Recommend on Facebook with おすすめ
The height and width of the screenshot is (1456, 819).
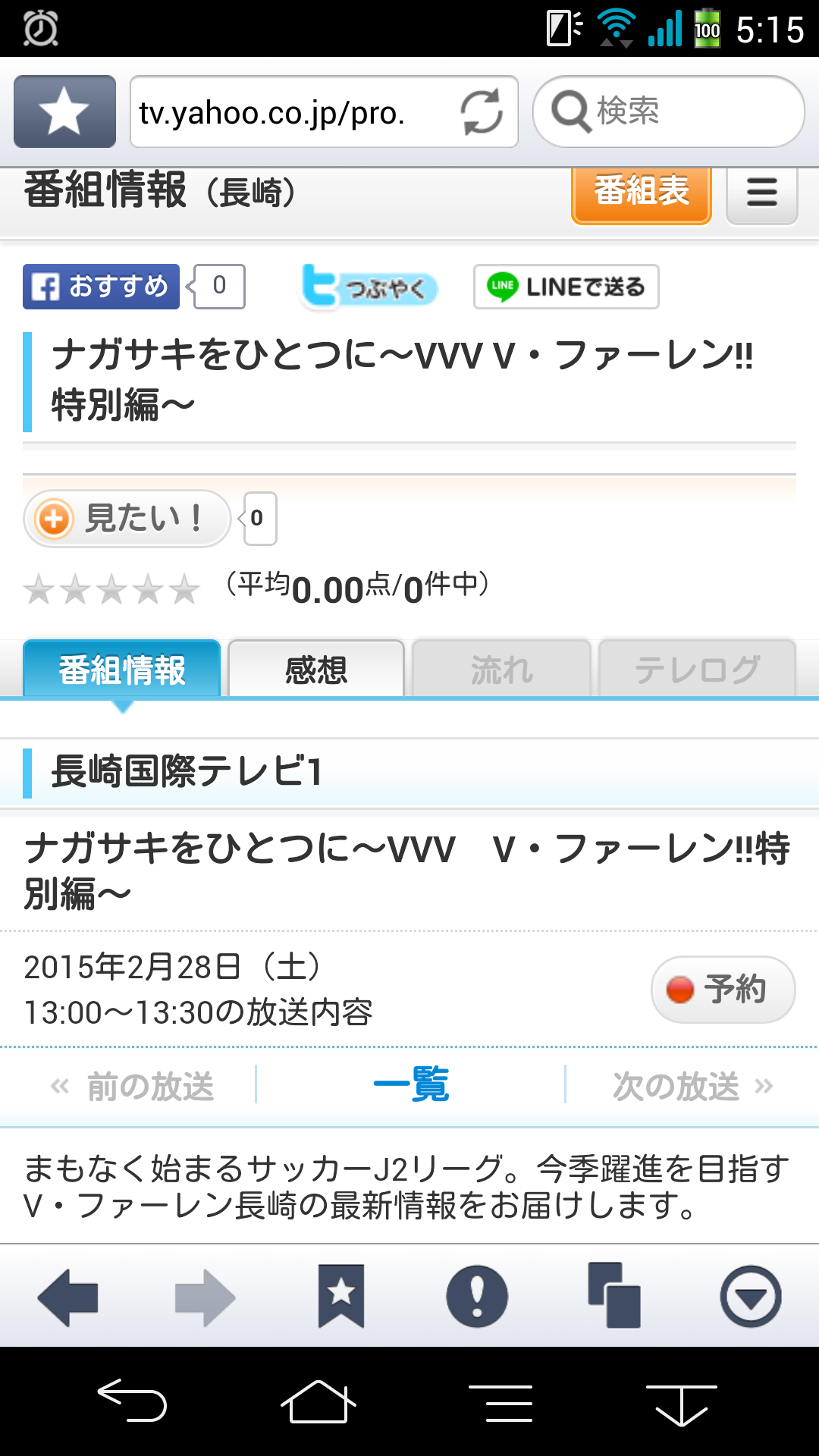click(x=102, y=287)
